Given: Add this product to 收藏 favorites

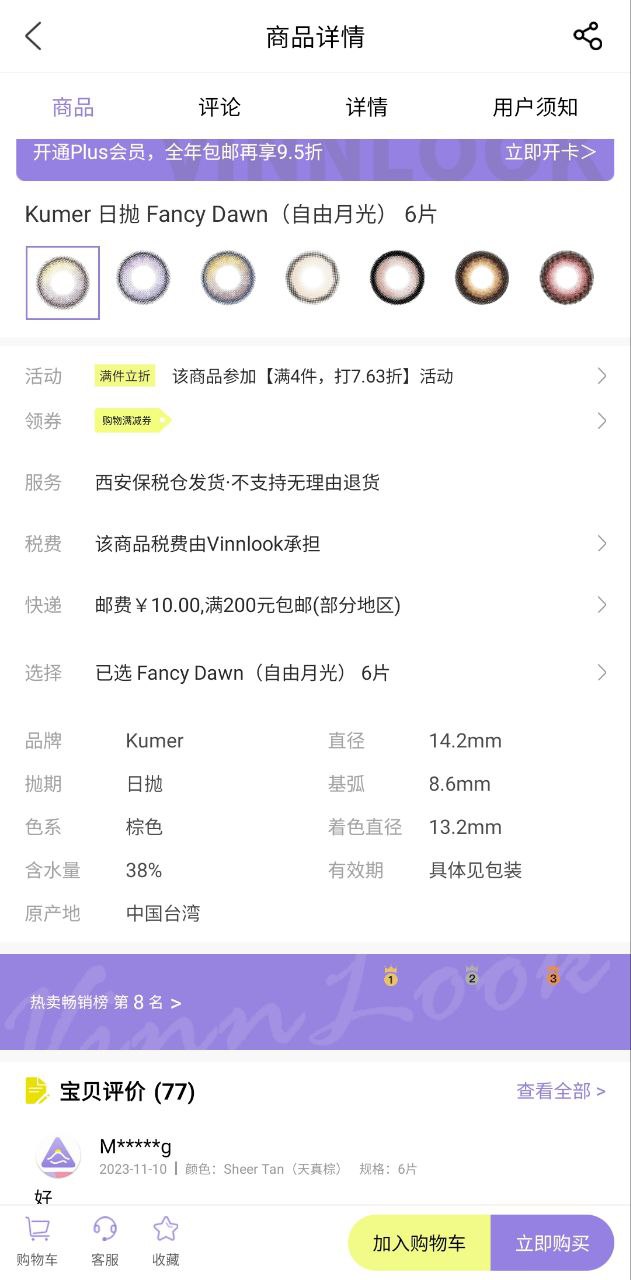Looking at the screenshot, I should [166, 1242].
